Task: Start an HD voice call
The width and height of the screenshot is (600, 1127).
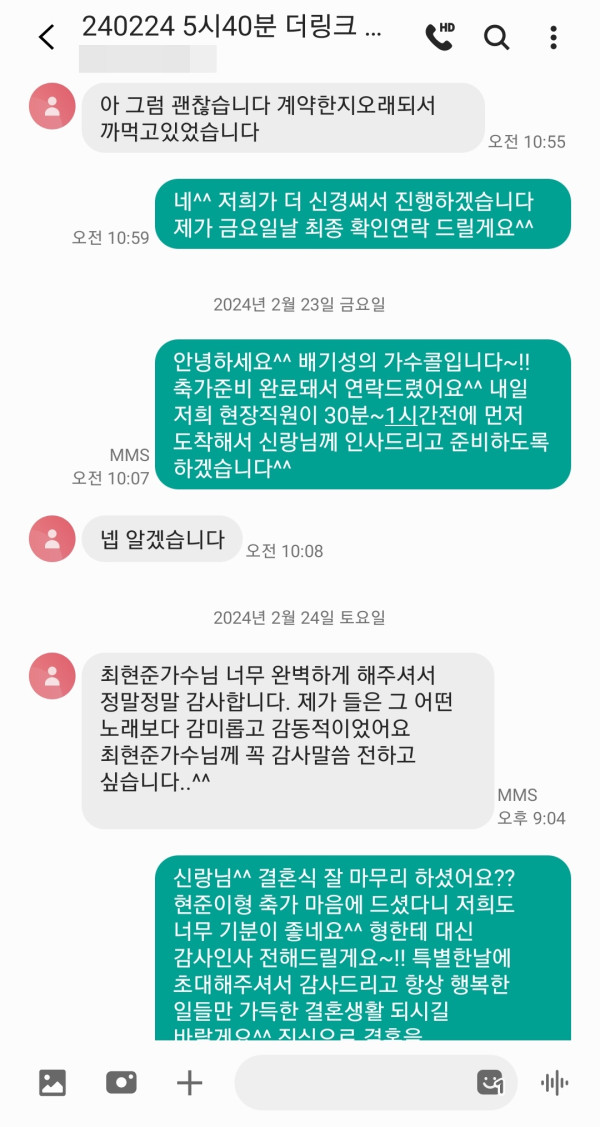Action: point(439,37)
